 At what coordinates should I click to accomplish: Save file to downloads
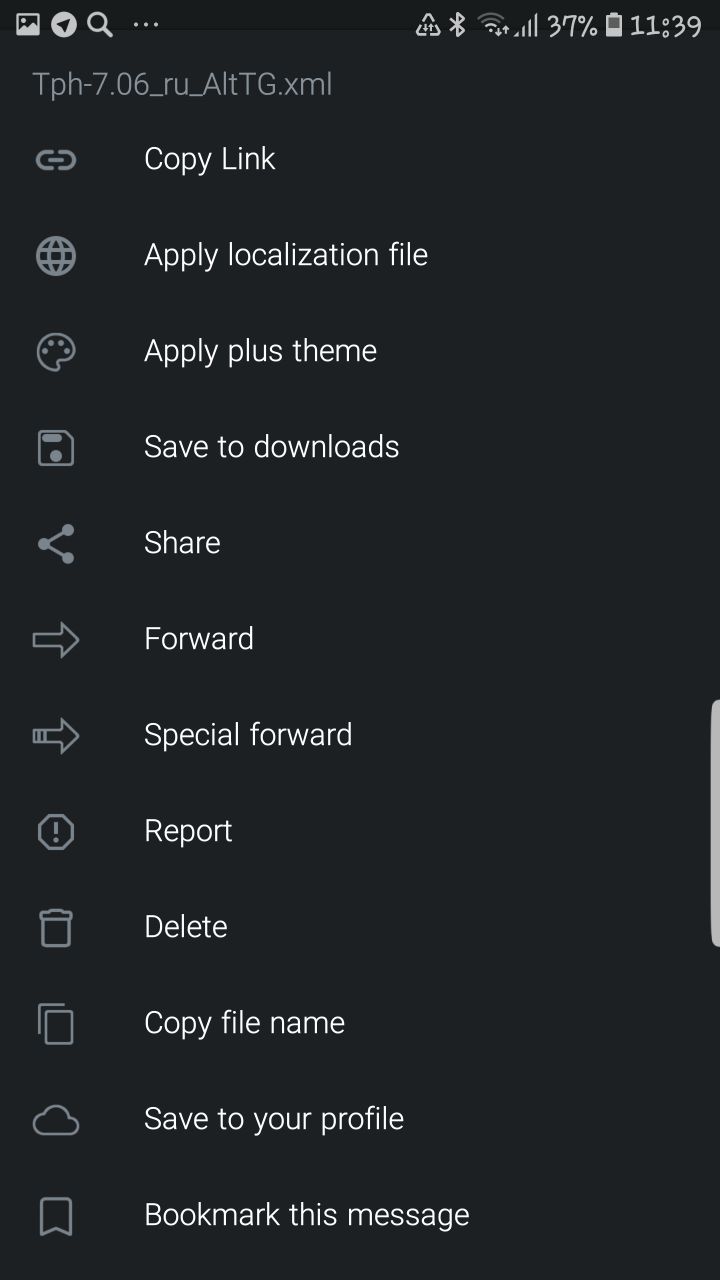pyautogui.click(x=360, y=447)
